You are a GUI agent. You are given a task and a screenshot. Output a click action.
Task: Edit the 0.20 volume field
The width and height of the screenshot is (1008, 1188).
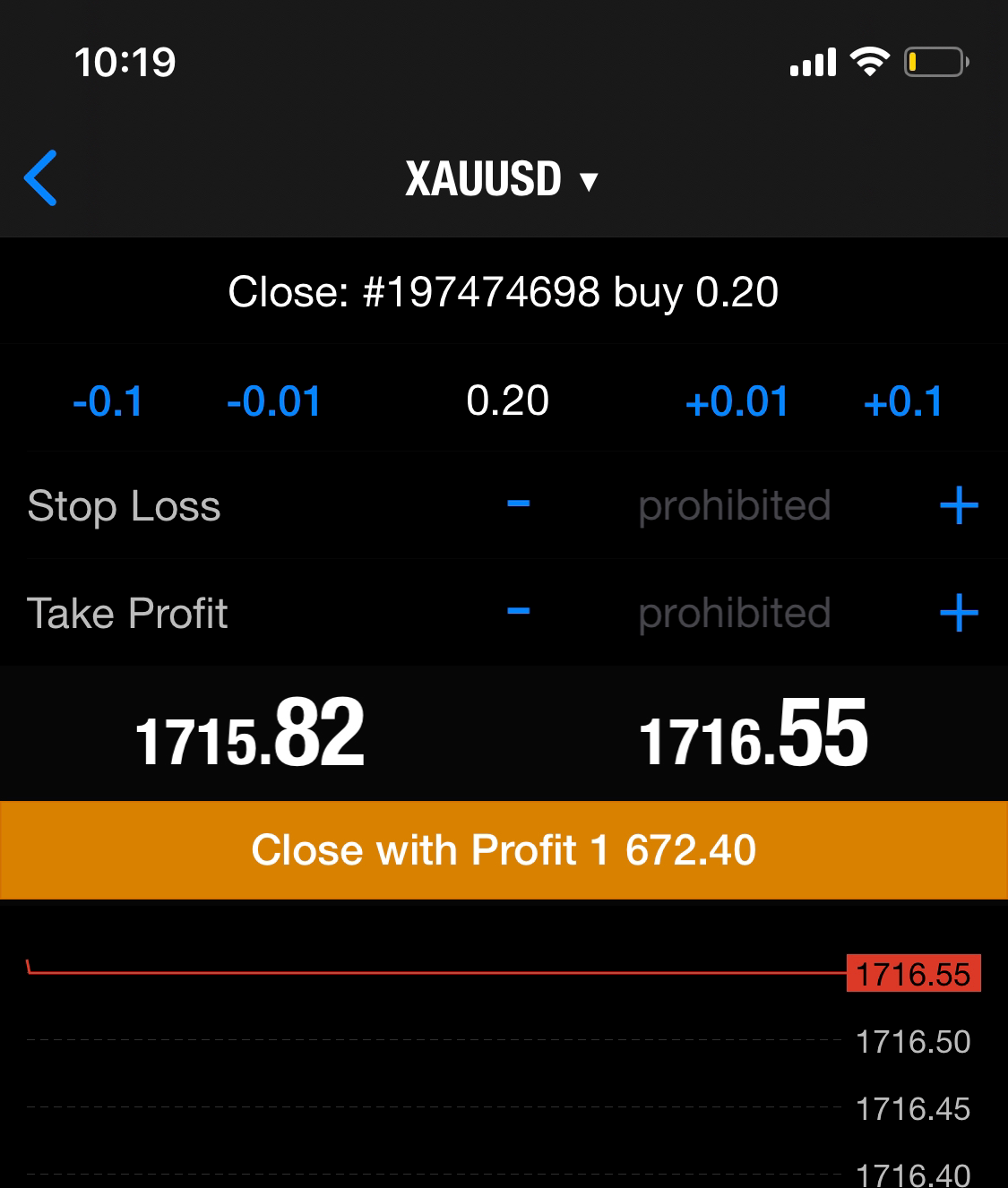(x=507, y=400)
